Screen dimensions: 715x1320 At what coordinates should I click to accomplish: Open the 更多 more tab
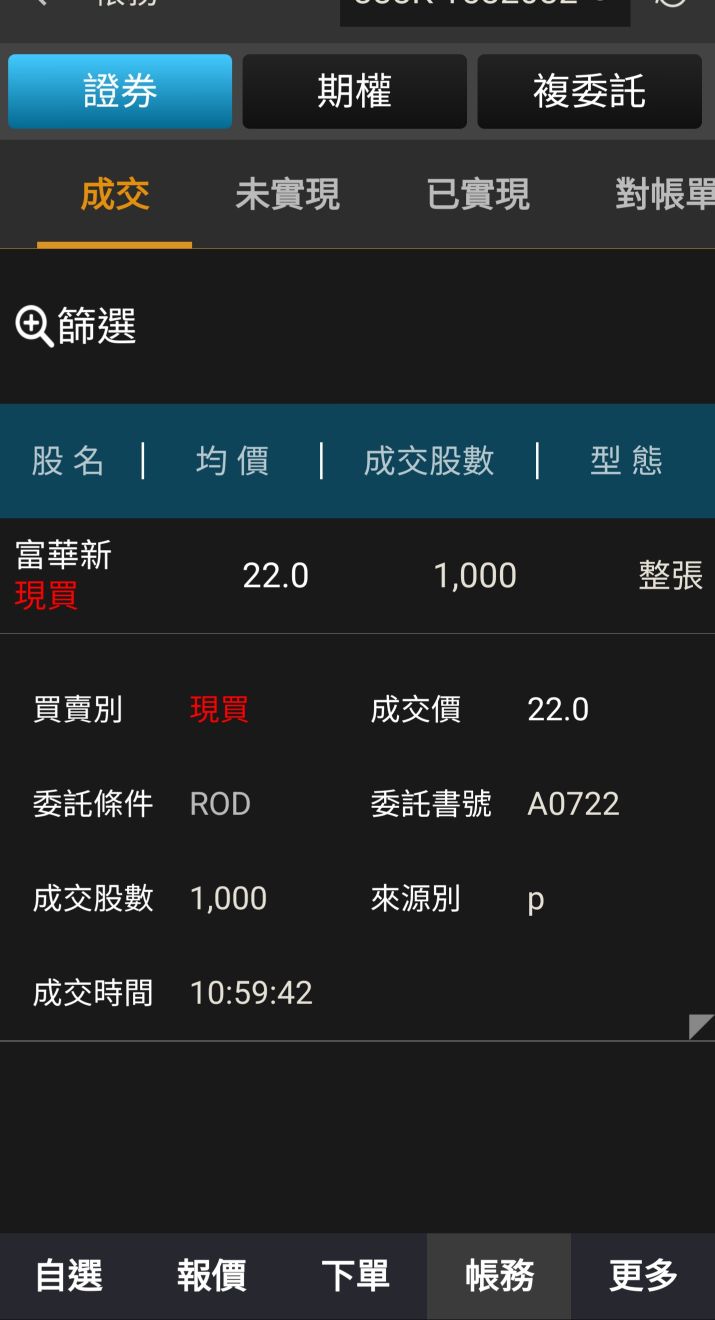(643, 1275)
